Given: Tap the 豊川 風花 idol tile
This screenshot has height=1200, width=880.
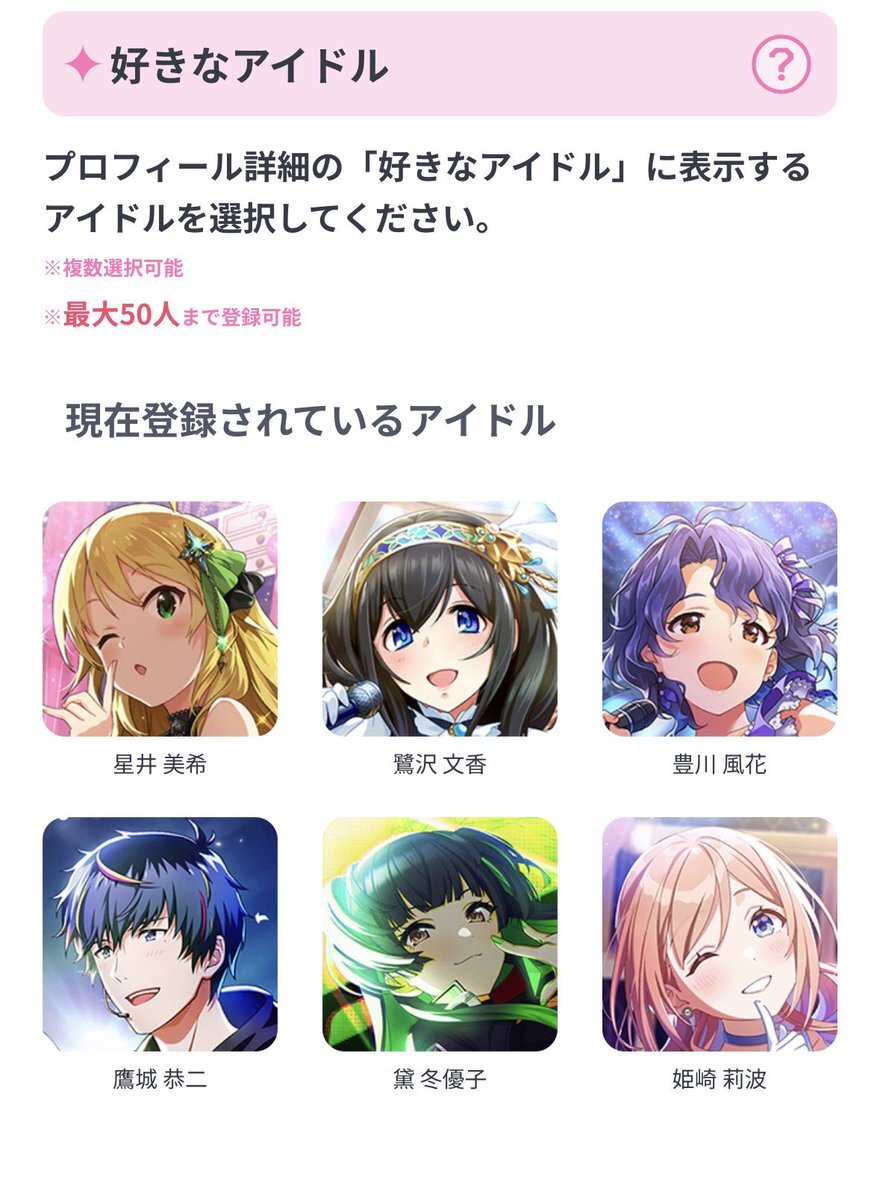Looking at the screenshot, I should [719, 619].
